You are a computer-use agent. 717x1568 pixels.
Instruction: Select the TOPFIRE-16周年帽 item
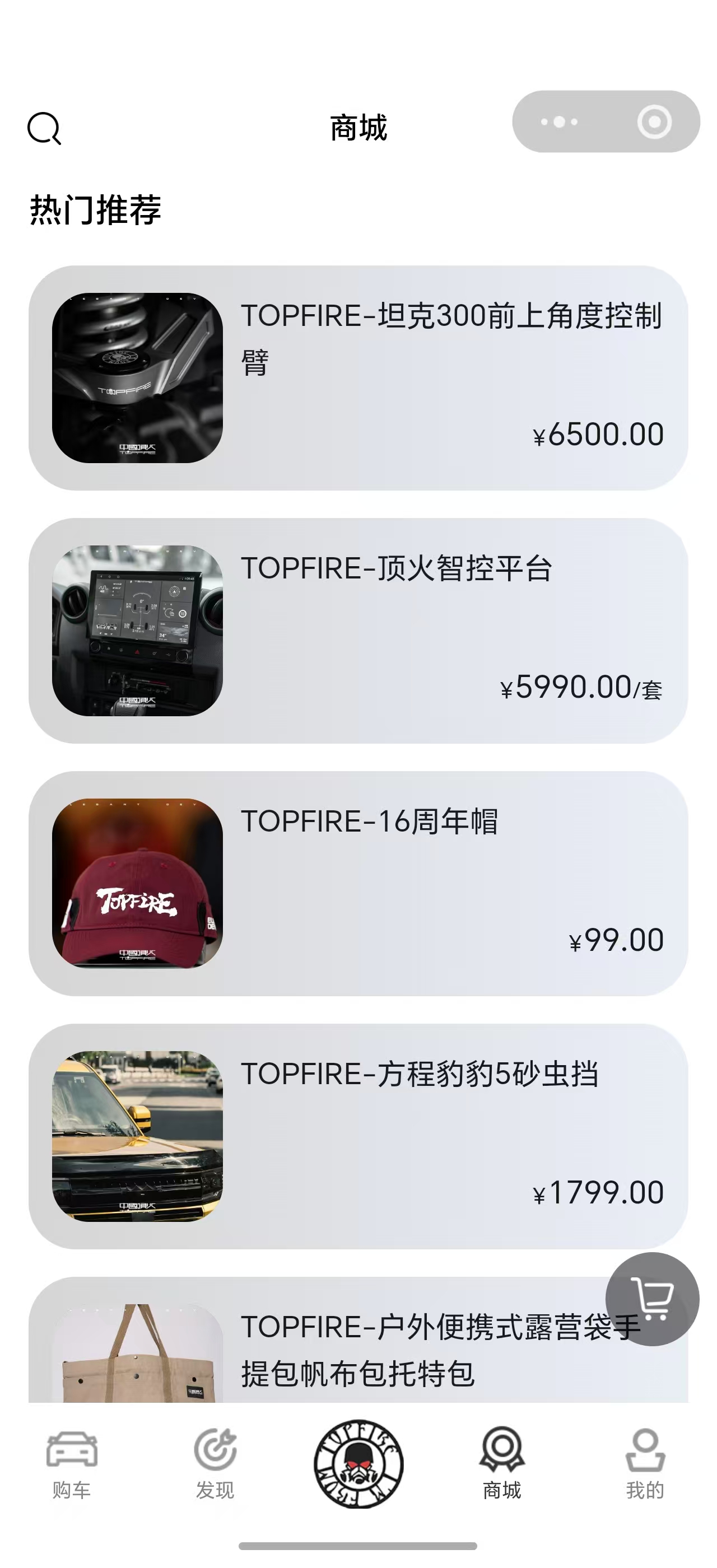(358, 883)
